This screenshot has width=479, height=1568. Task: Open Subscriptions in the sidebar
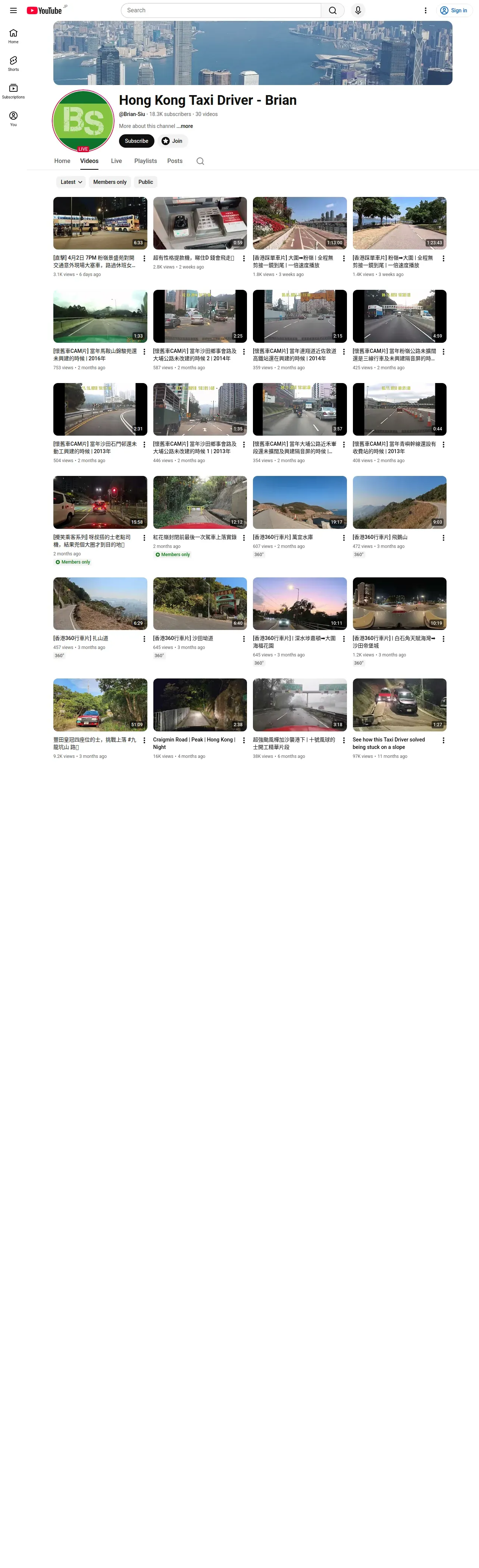(x=13, y=91)
